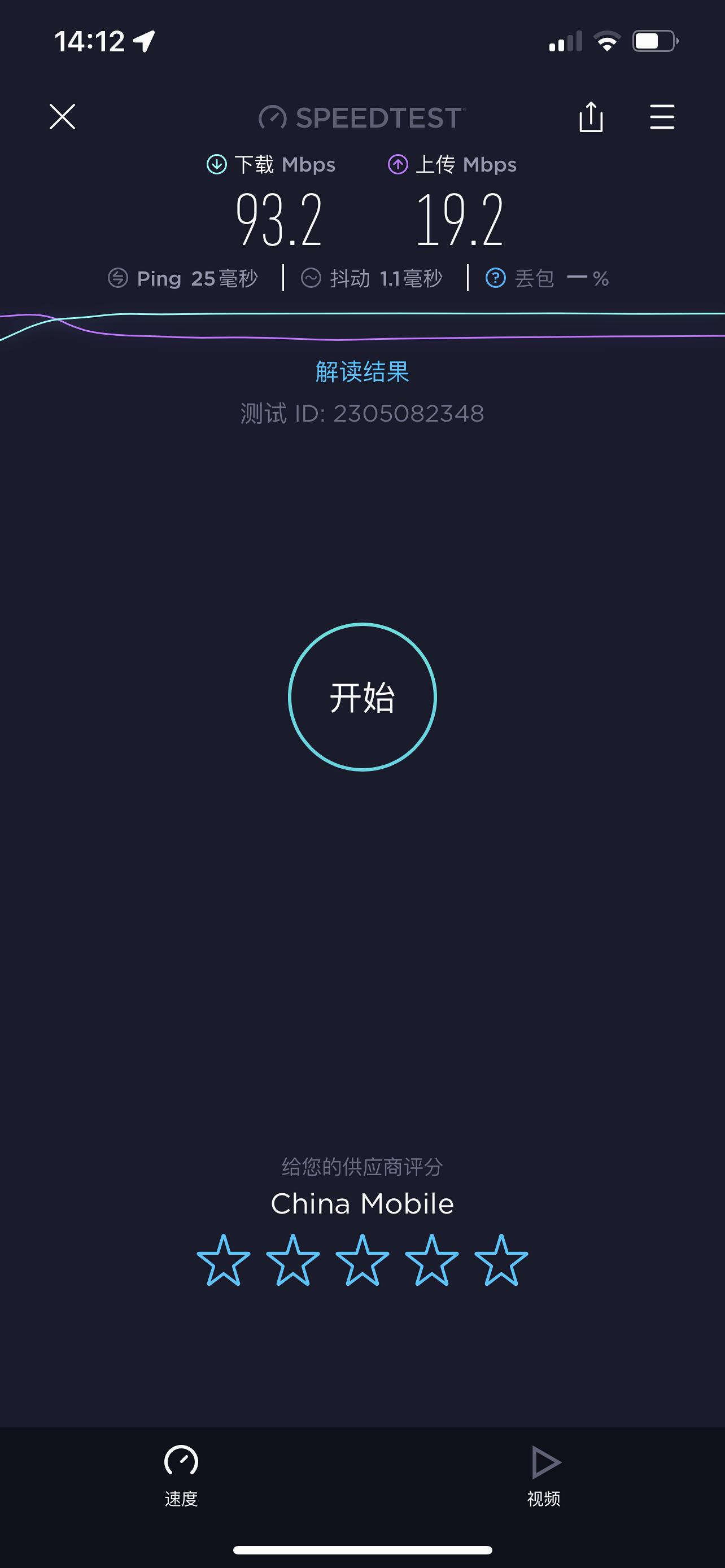Open the hamburger menu

(661, 117)
